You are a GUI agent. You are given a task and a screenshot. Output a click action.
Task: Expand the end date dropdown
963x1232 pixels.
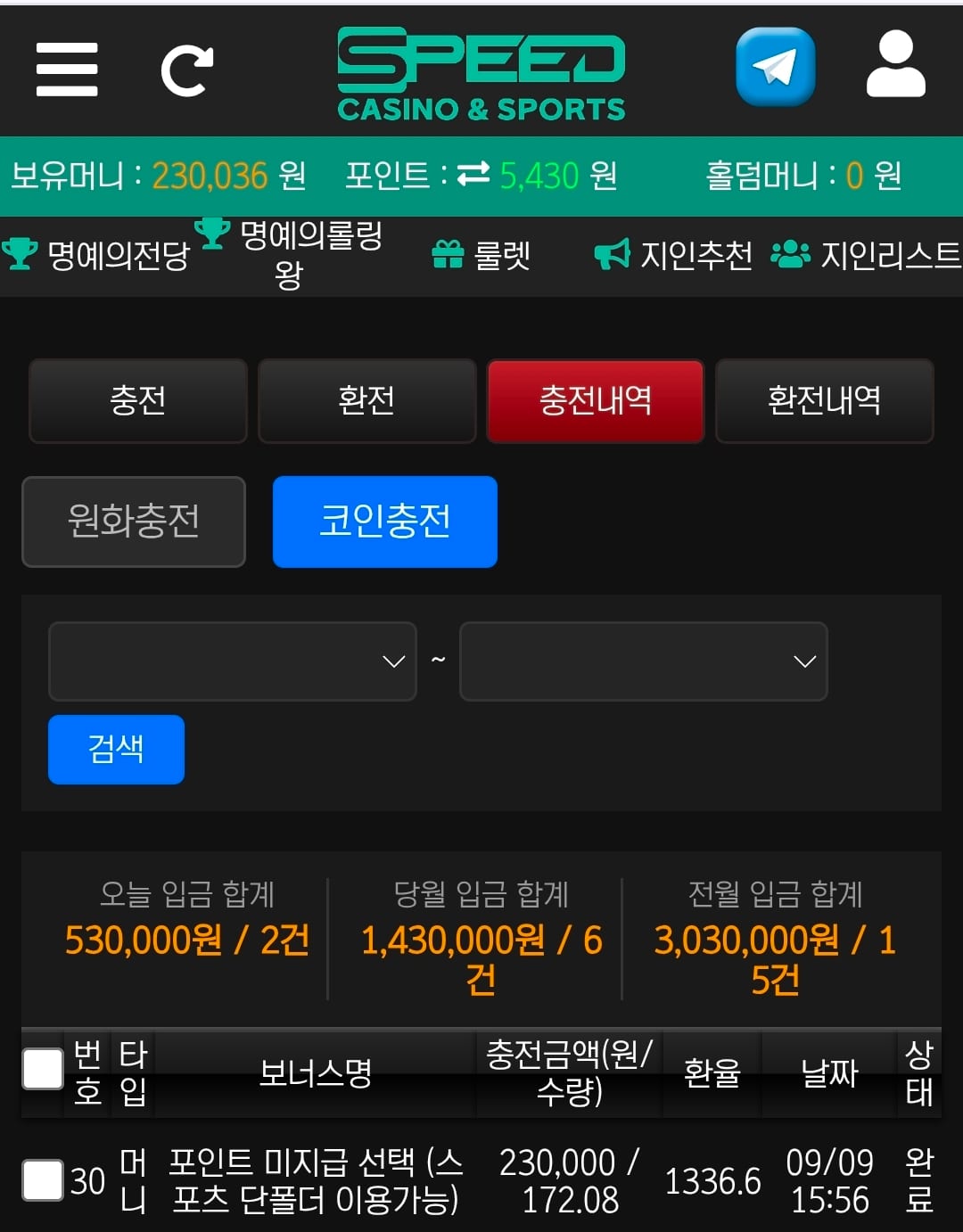644,661
